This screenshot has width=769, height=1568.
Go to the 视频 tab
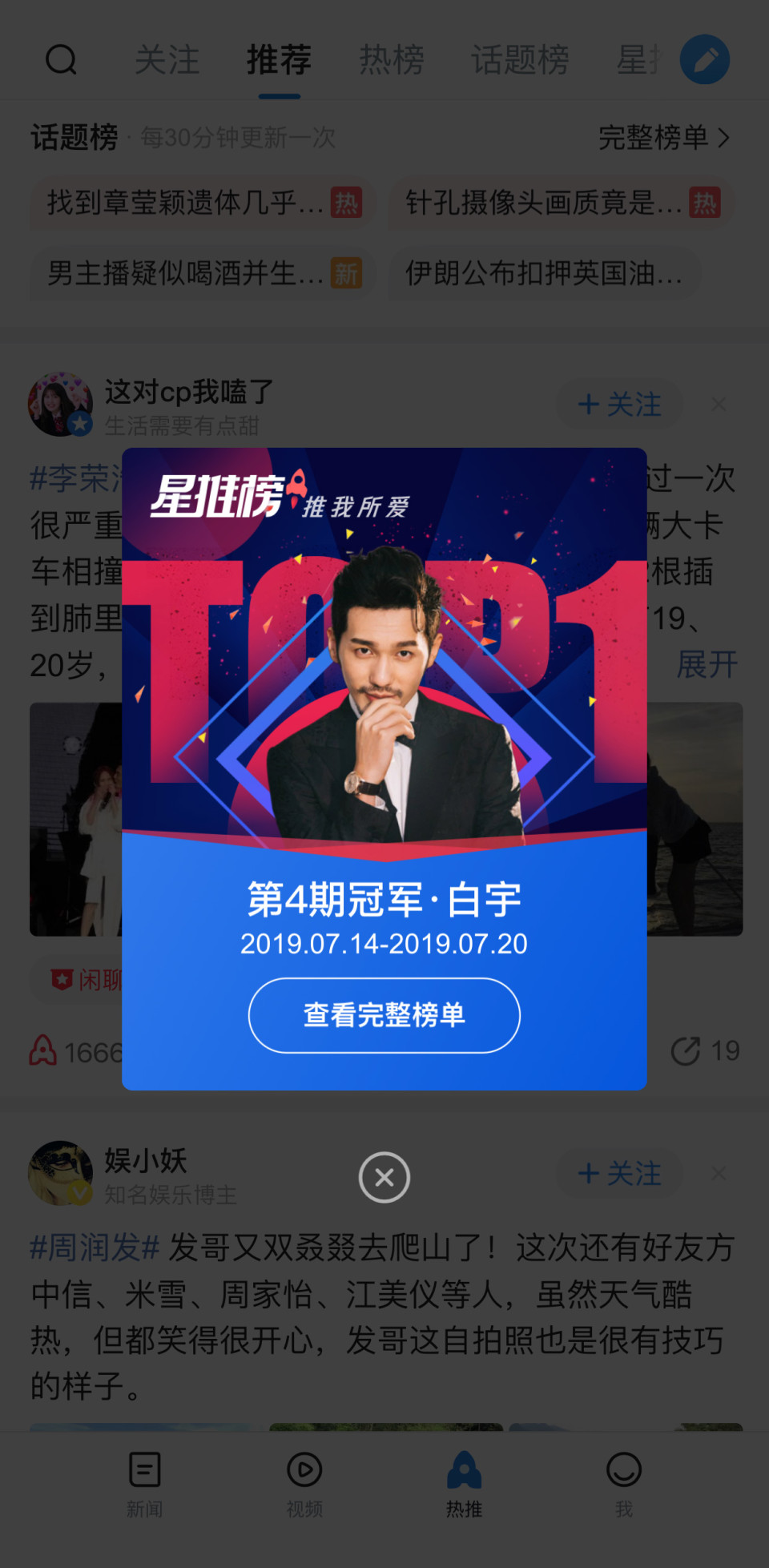pyautogui.click(x=304, y=1484)
